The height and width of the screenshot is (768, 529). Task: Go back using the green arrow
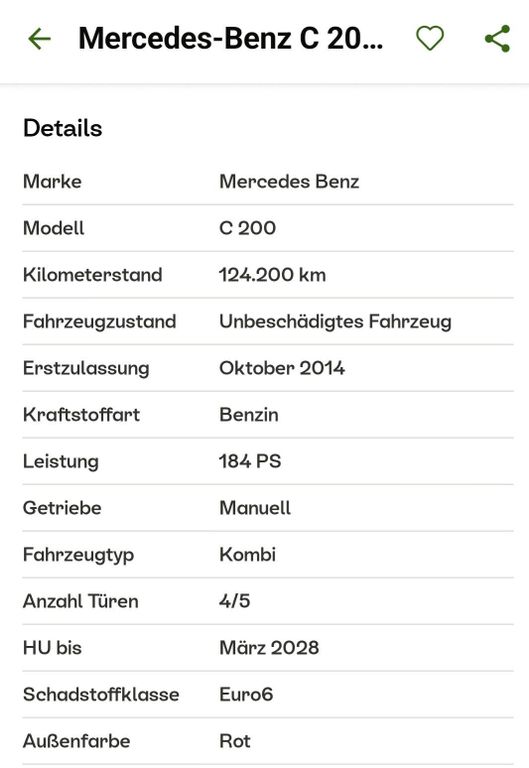[39, 39]
